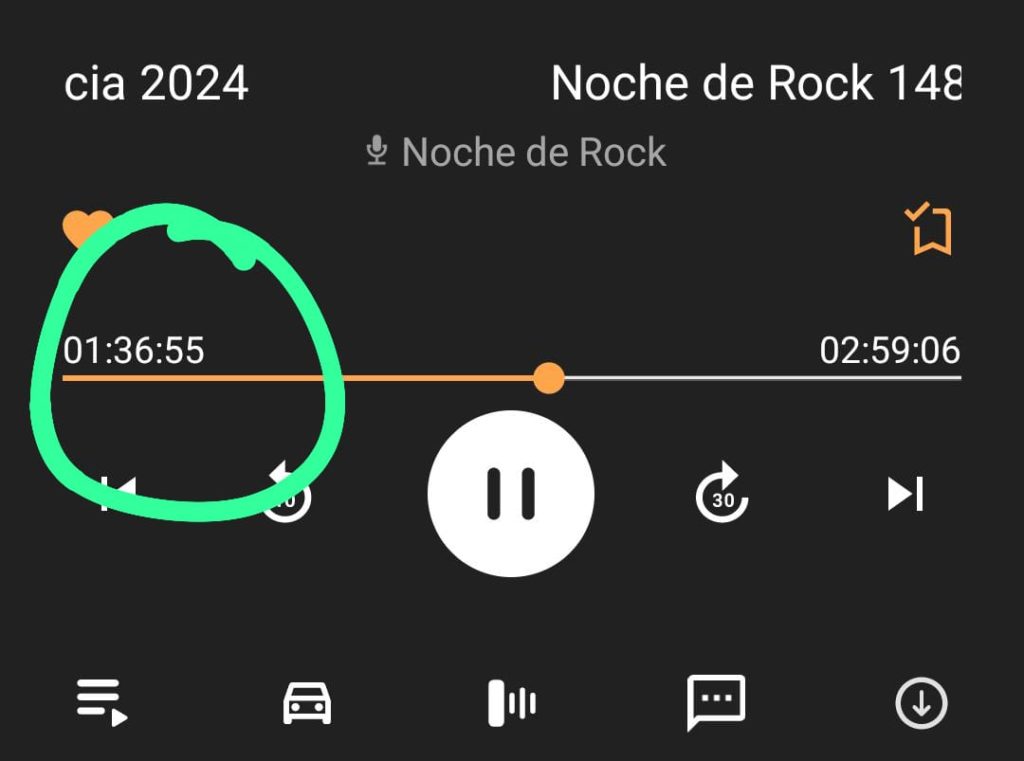Pause the Noche de Rock episode
The width and height of the screenshot is (1024, 761).
[511, 493]
